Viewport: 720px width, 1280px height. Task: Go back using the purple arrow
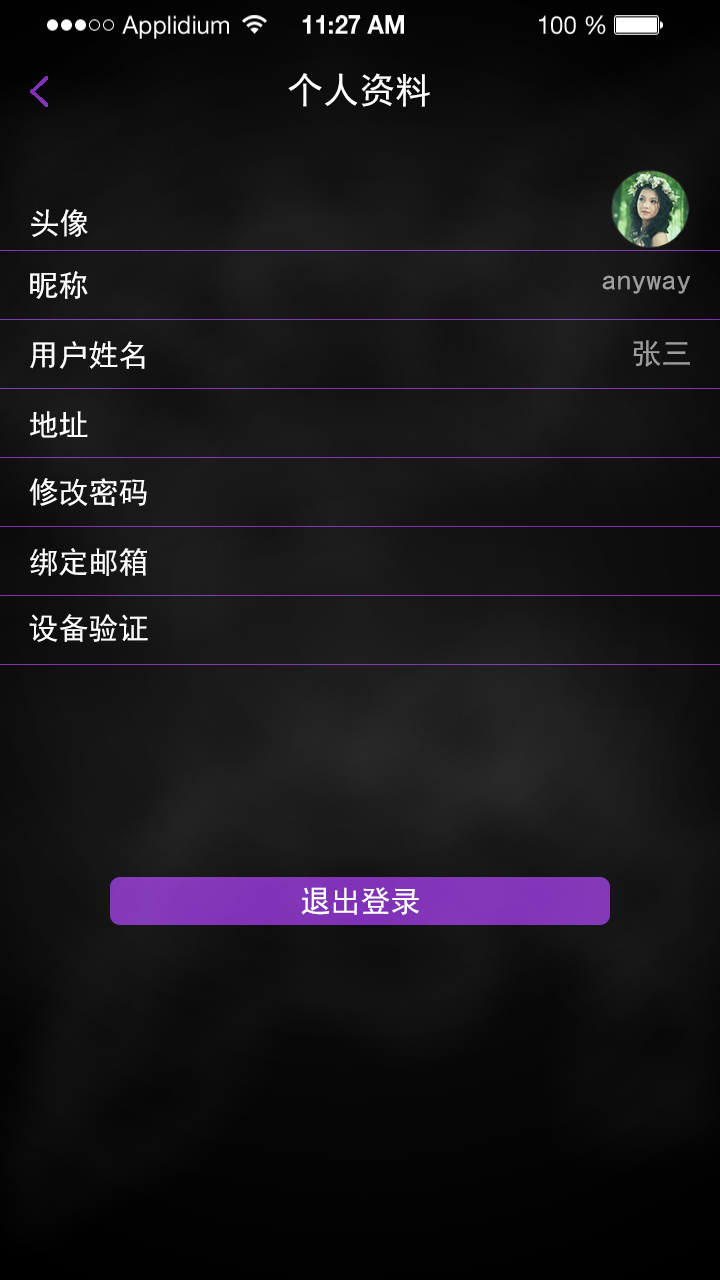pos(39,92)
